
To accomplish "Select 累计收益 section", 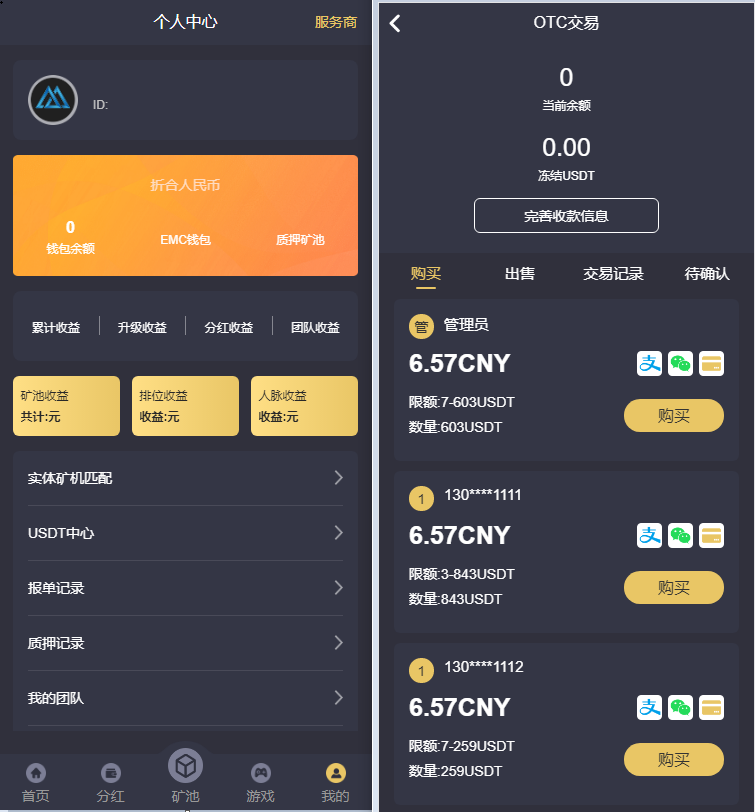I will click(56, 327).
